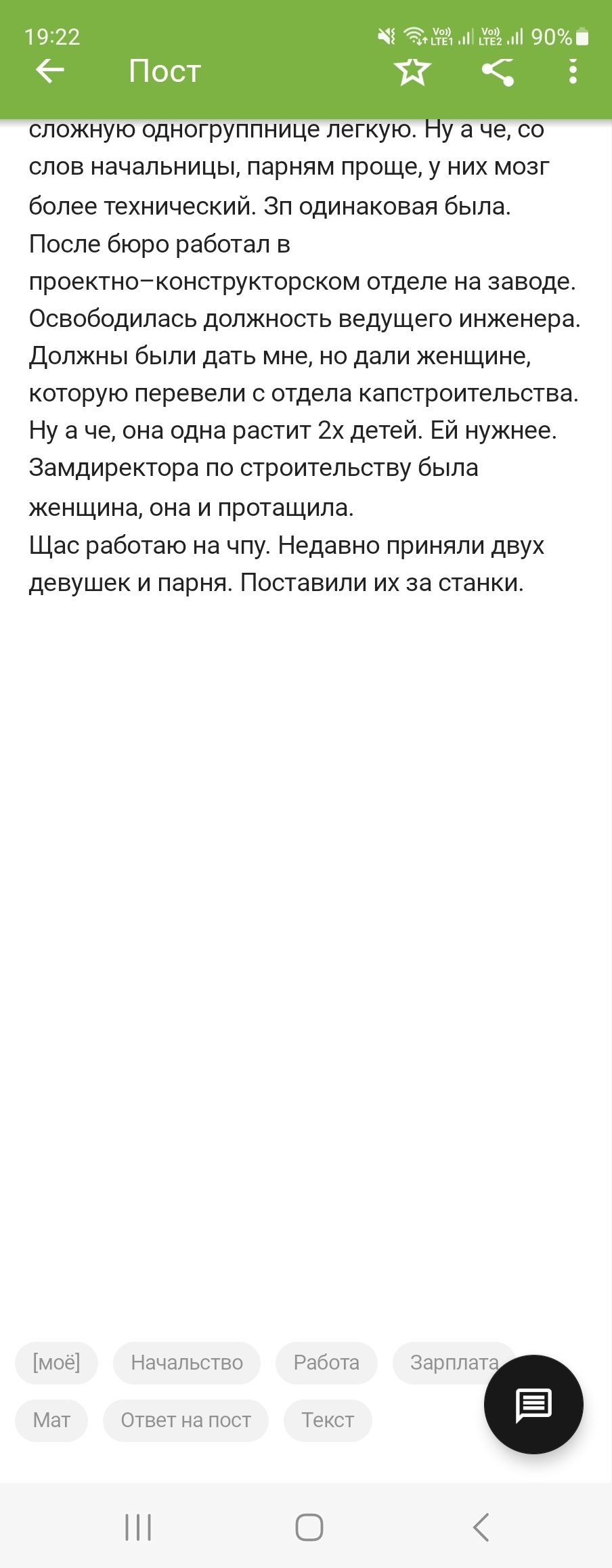Tap the Работа tag chip
The height and width of the screenshot is (1568, 612).
[326, 1362]
